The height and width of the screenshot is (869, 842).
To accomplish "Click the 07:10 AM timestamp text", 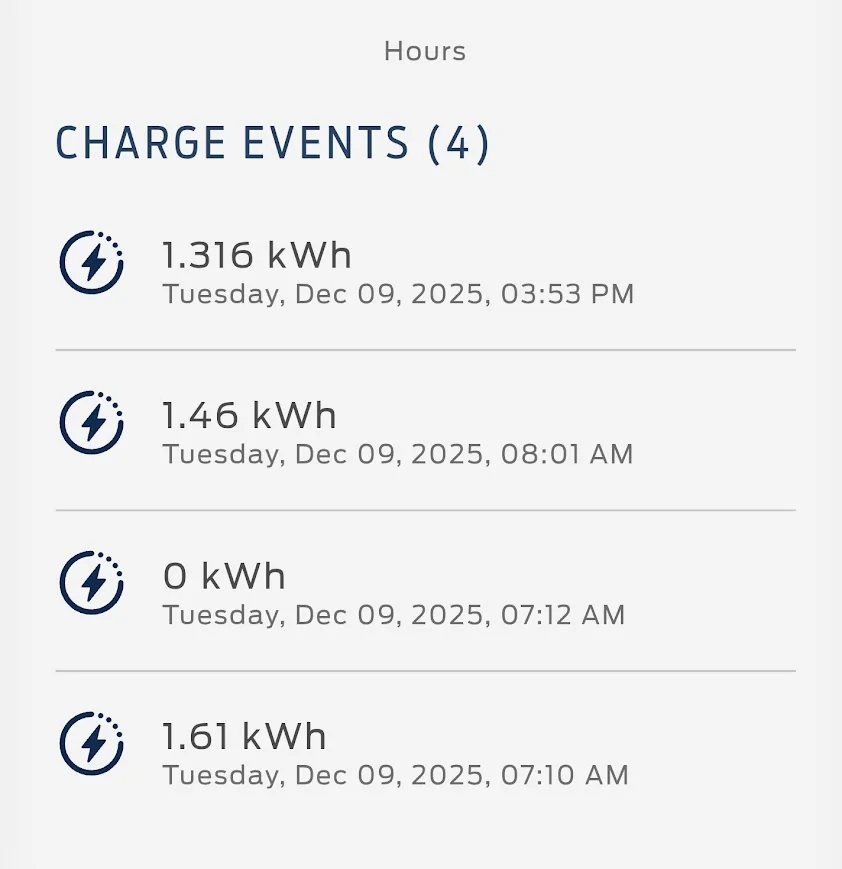I will (x=396, y=774).
